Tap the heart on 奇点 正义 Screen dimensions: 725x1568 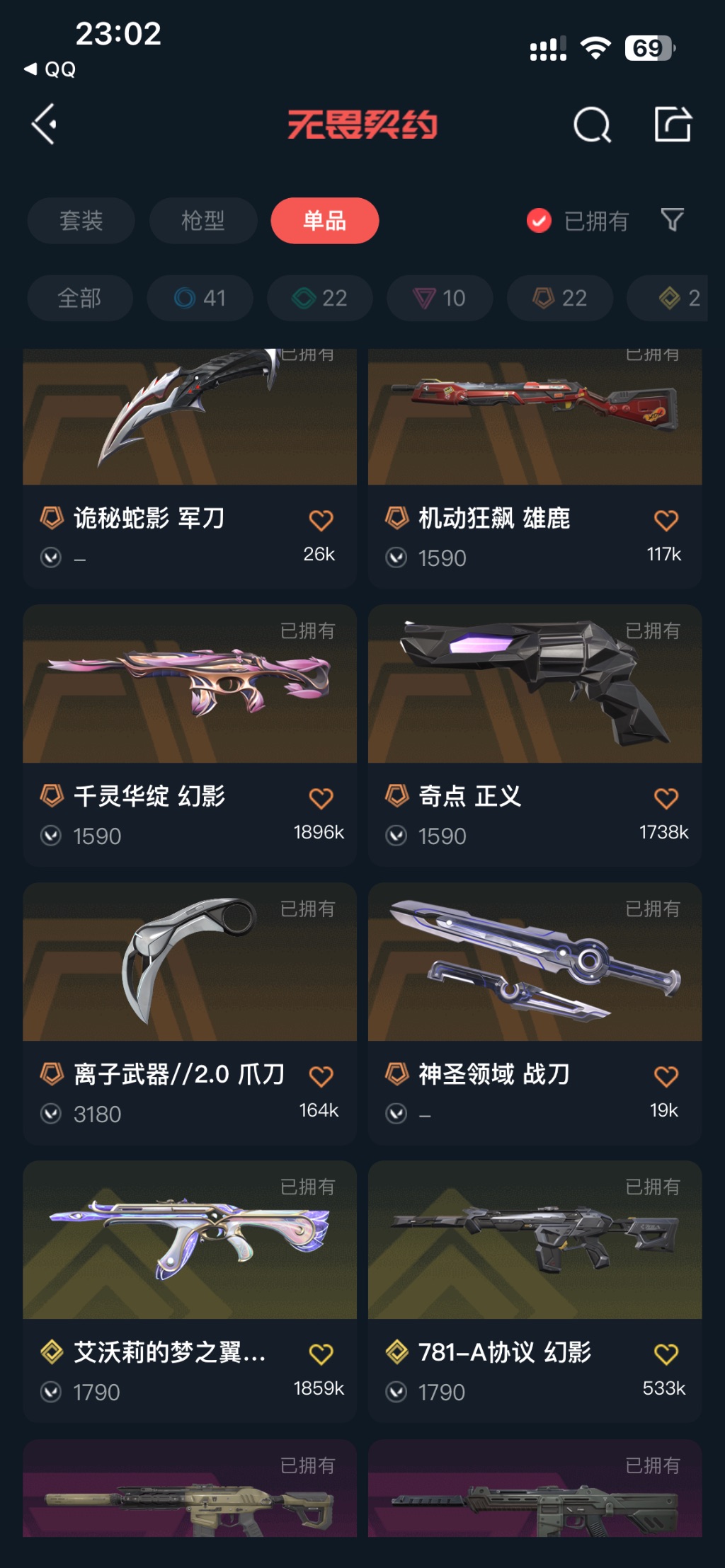(x=666, y=798)
